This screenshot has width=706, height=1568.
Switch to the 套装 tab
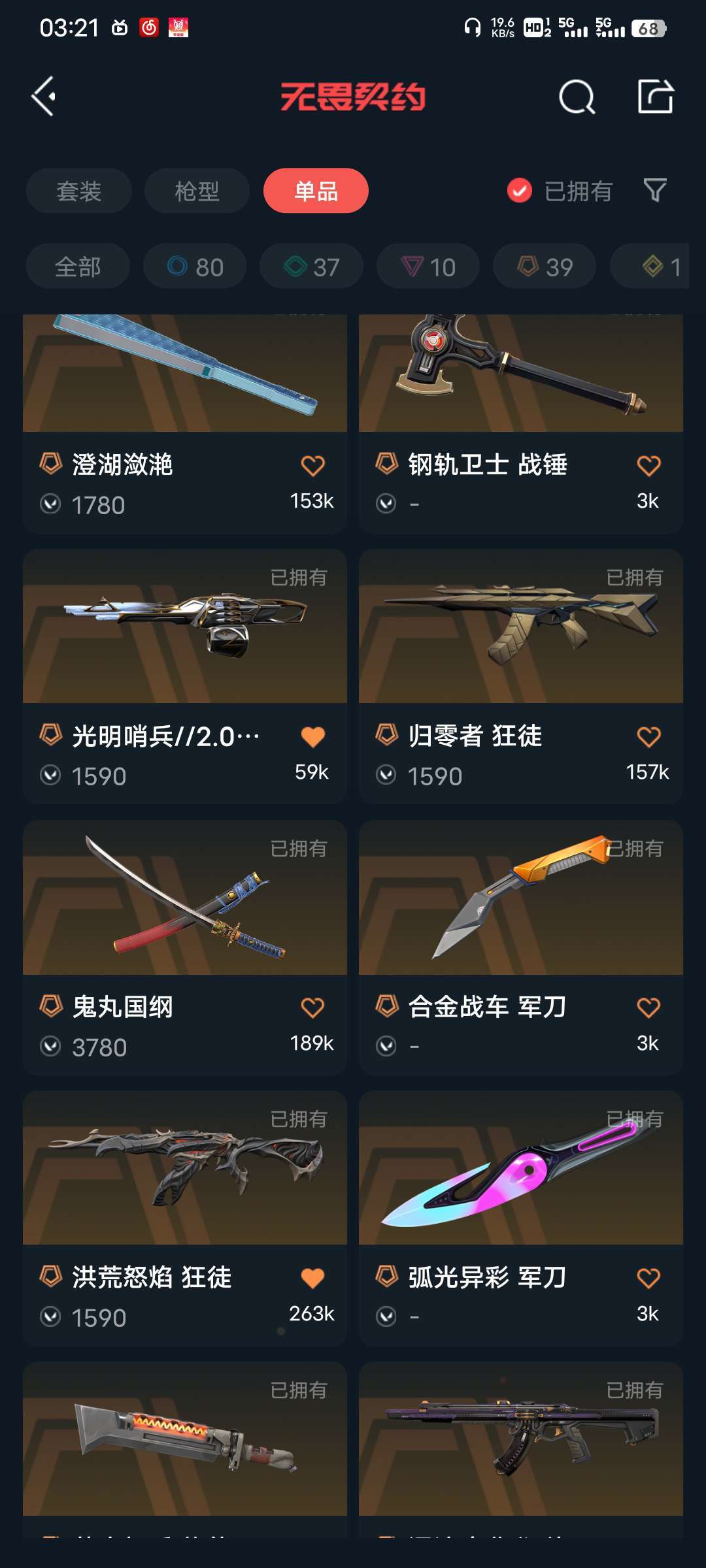(79, 191)
